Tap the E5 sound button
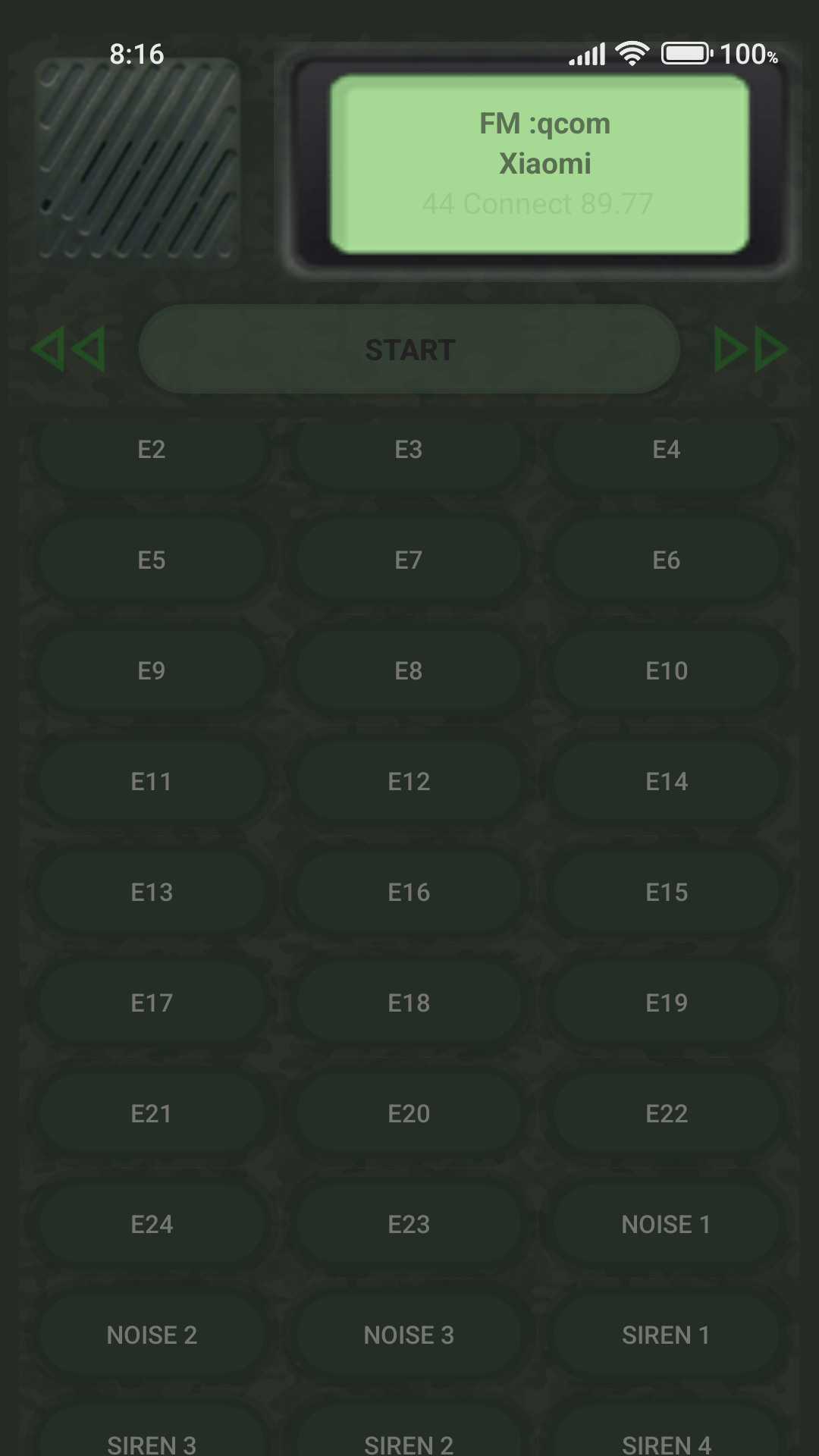The height and width of the screenshot is (1456, 819). (152, 560)
